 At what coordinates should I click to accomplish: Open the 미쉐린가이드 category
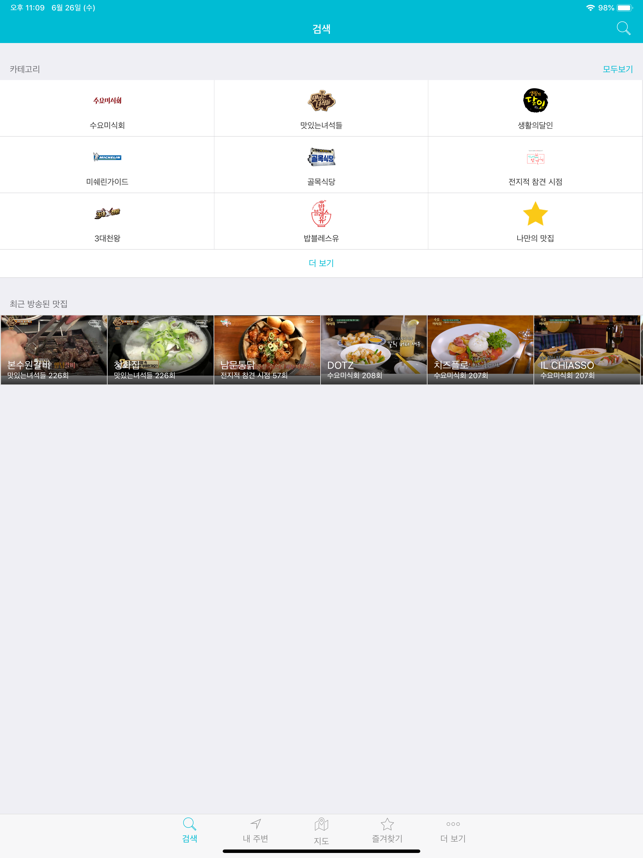click(107, 165)
